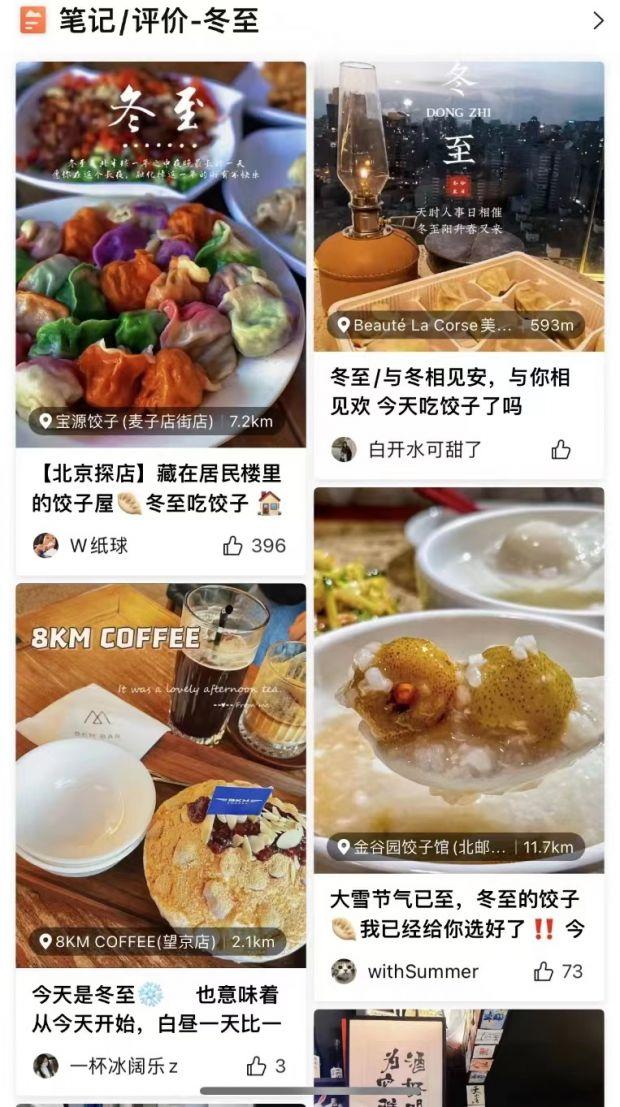View withSummer's profile avatar
The height and width of the screenshot is (1107, 620).
pyautogui.click(x=344, y=971)
